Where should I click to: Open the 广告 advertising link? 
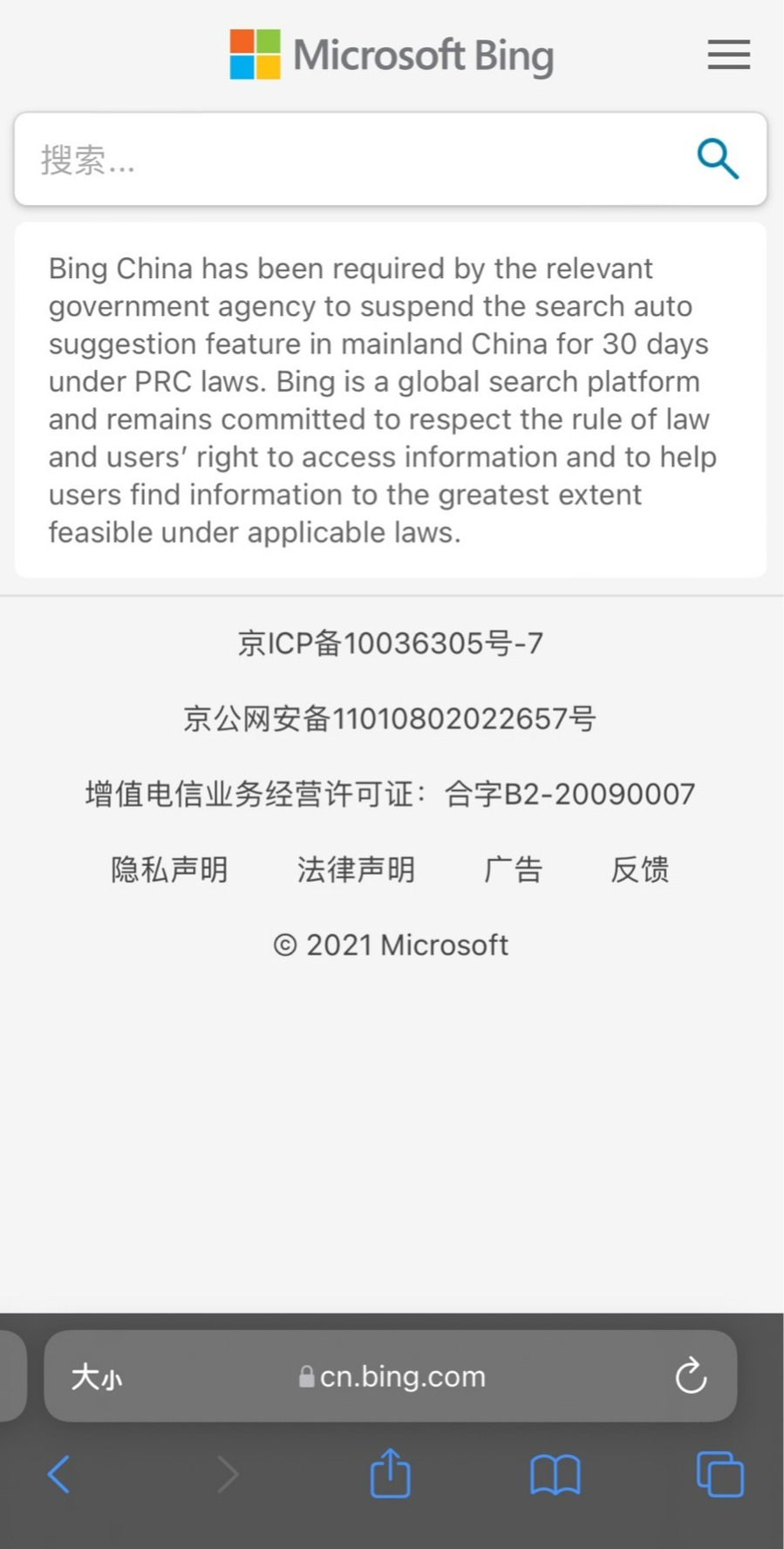click(x=514, y=870)
